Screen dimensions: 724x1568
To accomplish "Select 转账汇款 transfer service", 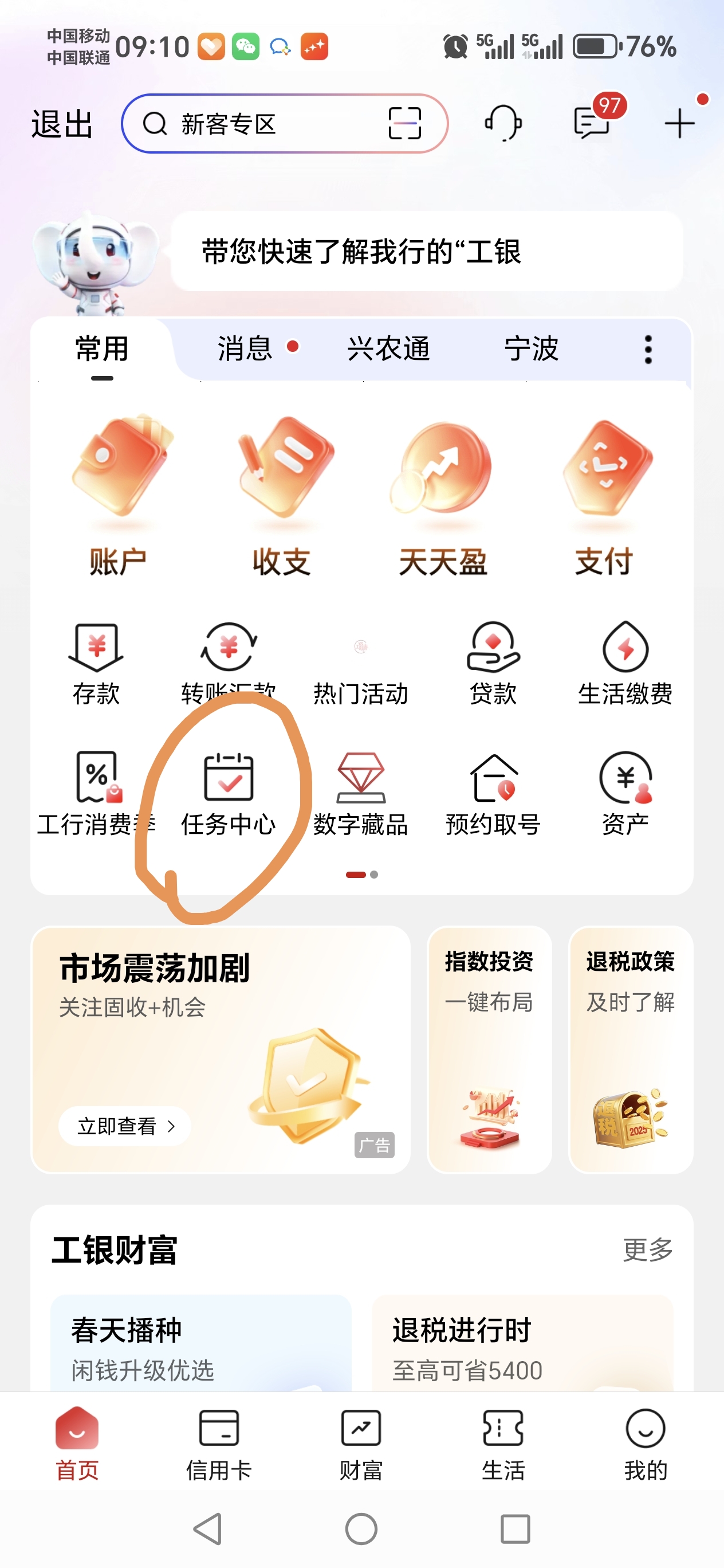I will click(x=229, y=663).
